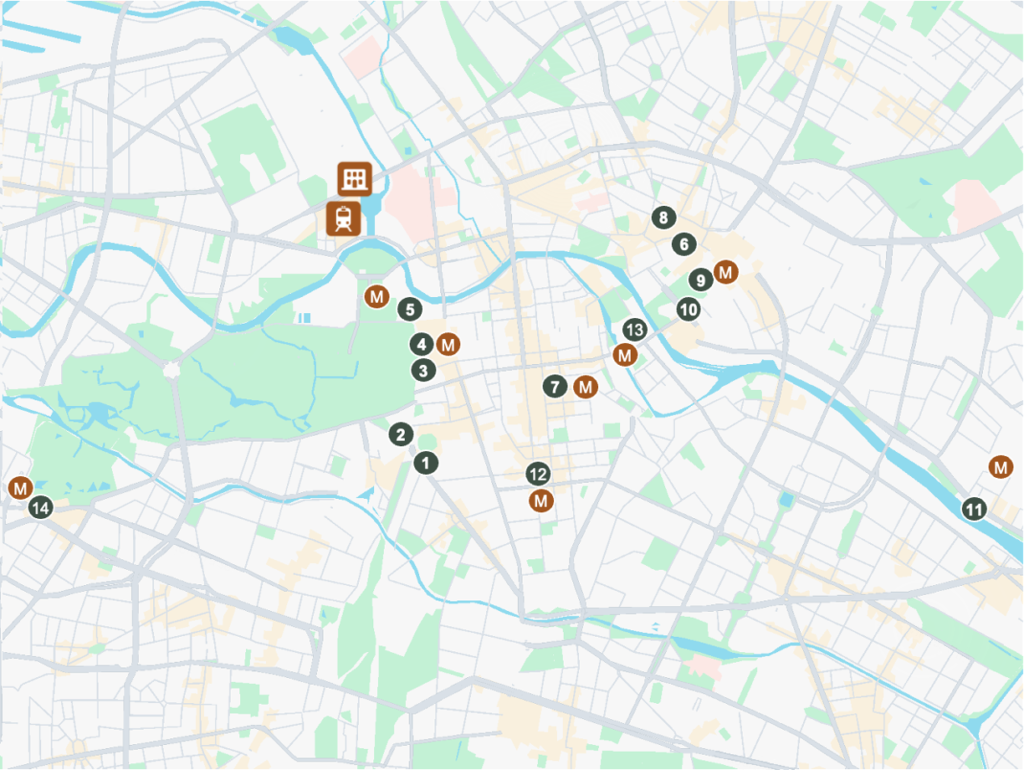Tap the brown hotel building marker

355,179
